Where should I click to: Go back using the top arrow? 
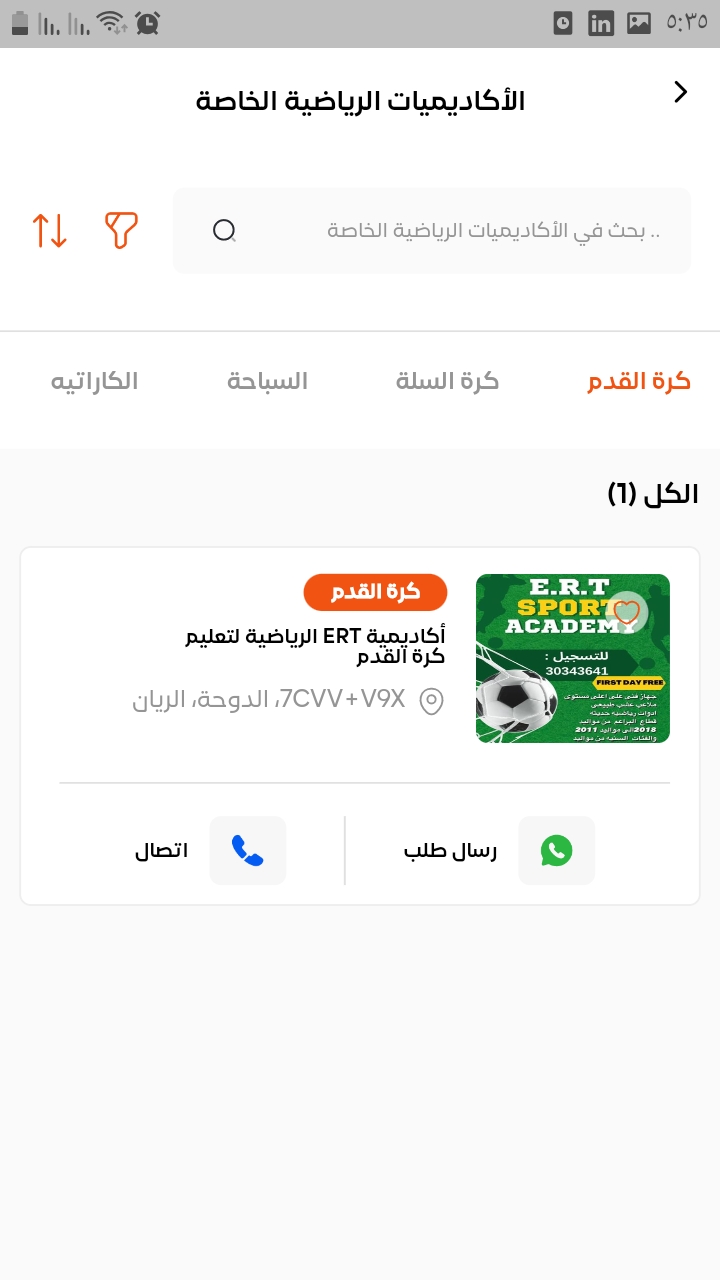coord(681,92)
